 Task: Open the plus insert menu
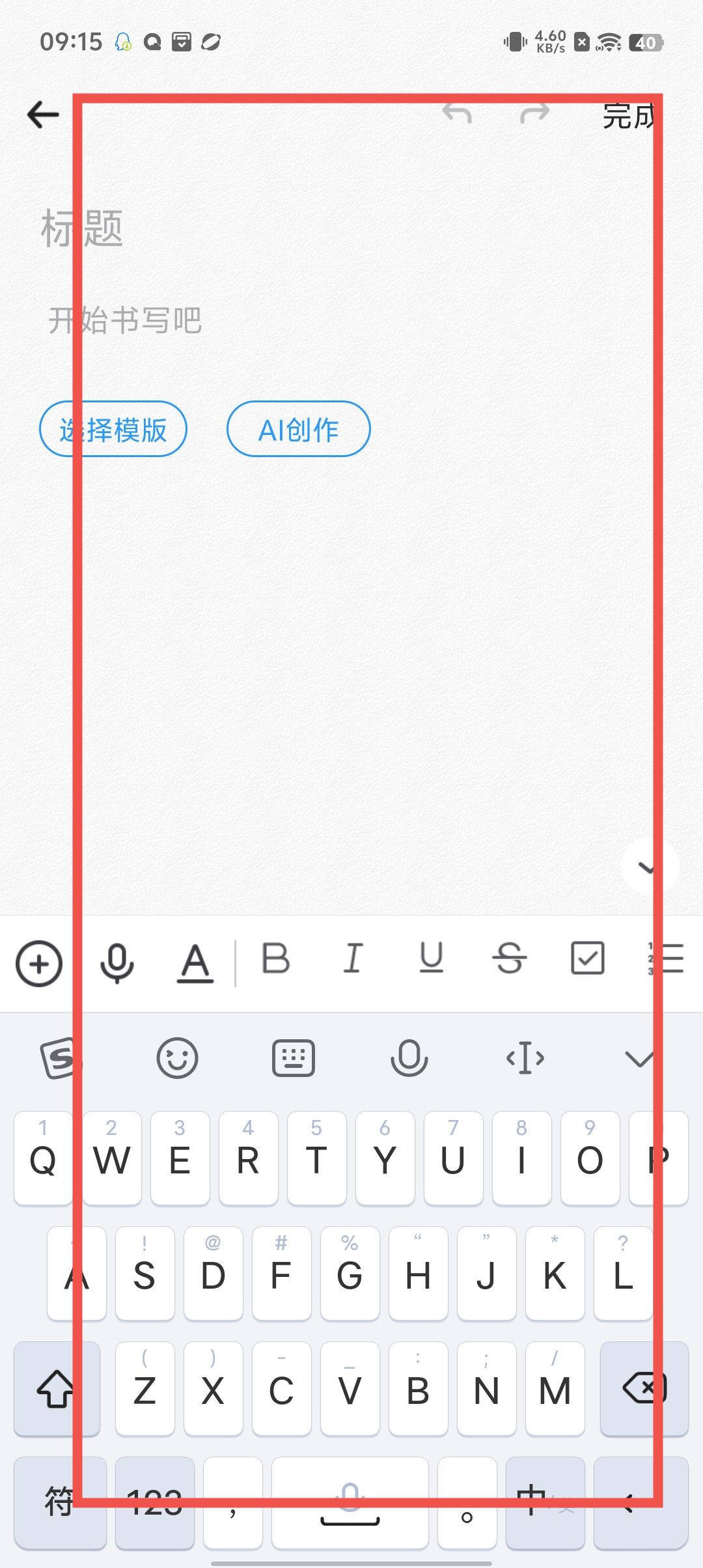(39, 963)
